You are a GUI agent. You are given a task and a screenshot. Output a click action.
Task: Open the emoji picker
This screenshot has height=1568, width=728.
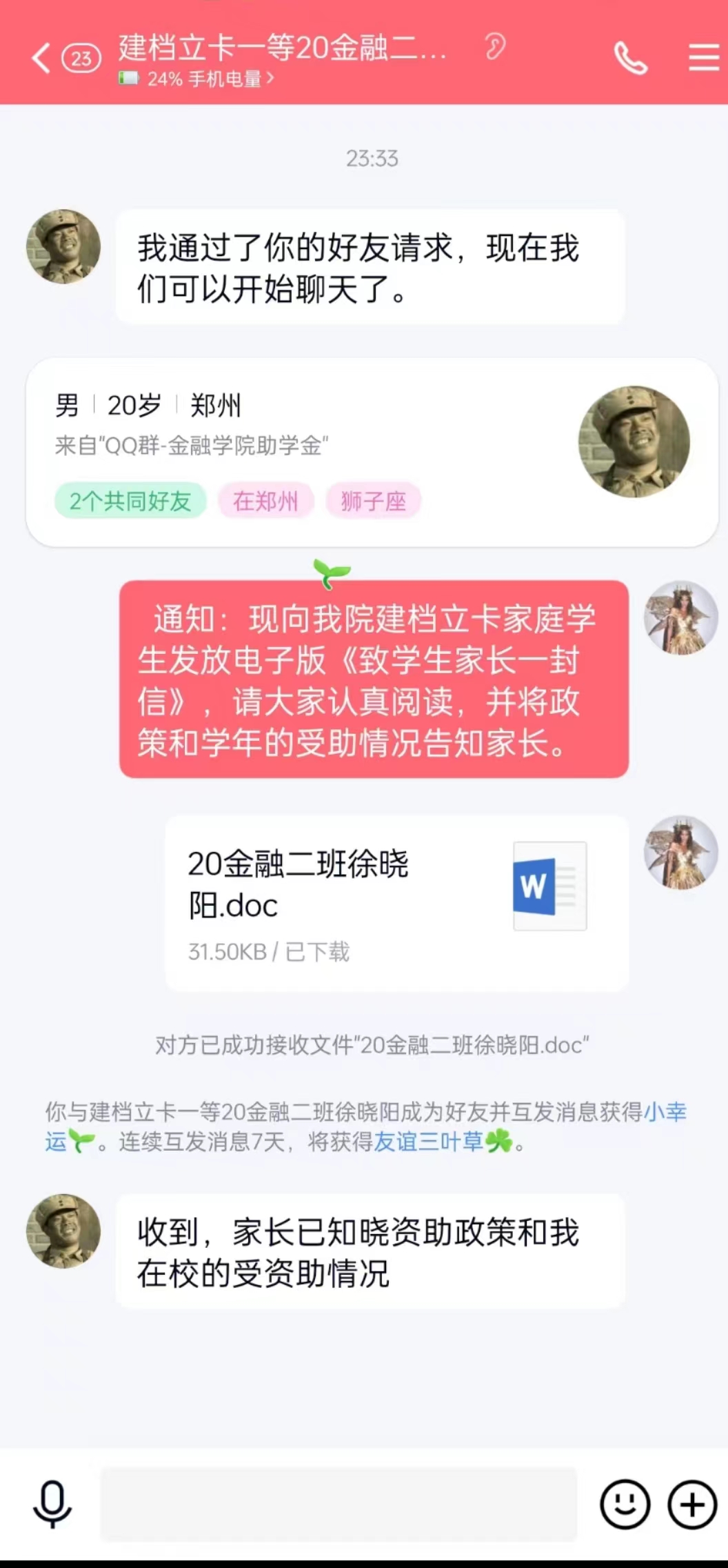click(625, 1504)
